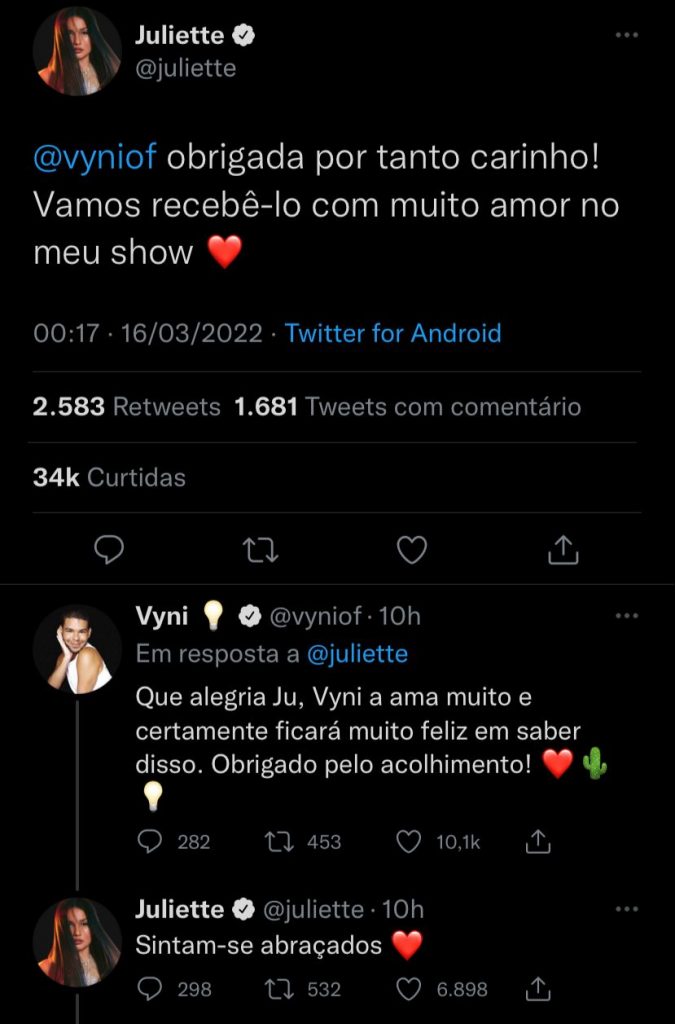View the 2.583 Retweets list
Image resolution: width=675 pixels, height=1024 pixels.
tap(126, 407)
